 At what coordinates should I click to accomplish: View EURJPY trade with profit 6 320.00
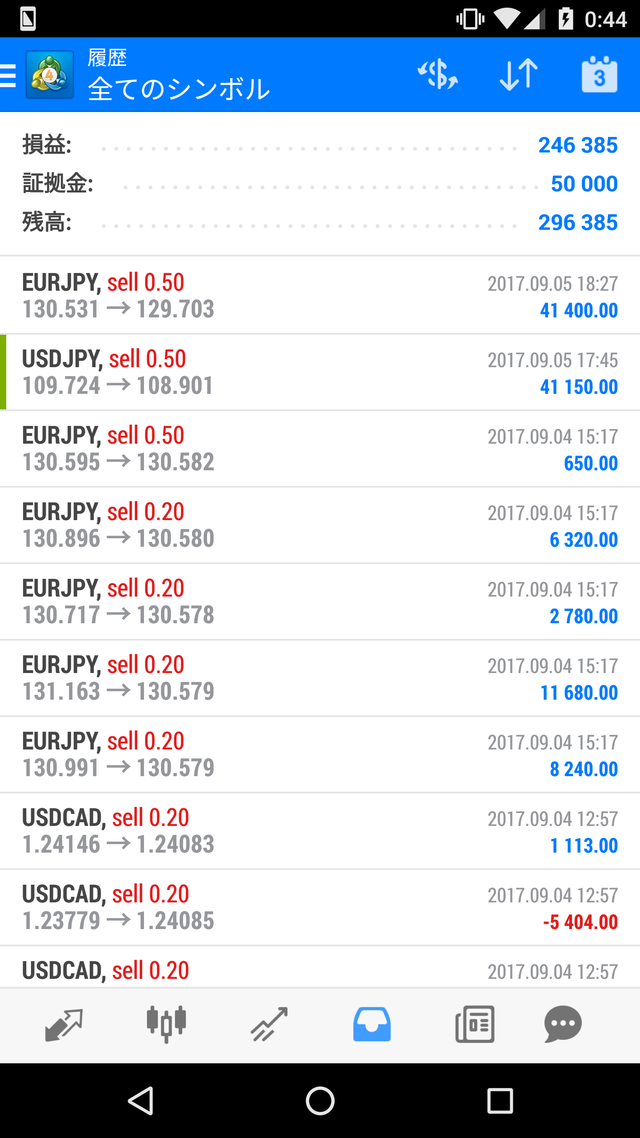pyautogui.click(x=320, y=525)
